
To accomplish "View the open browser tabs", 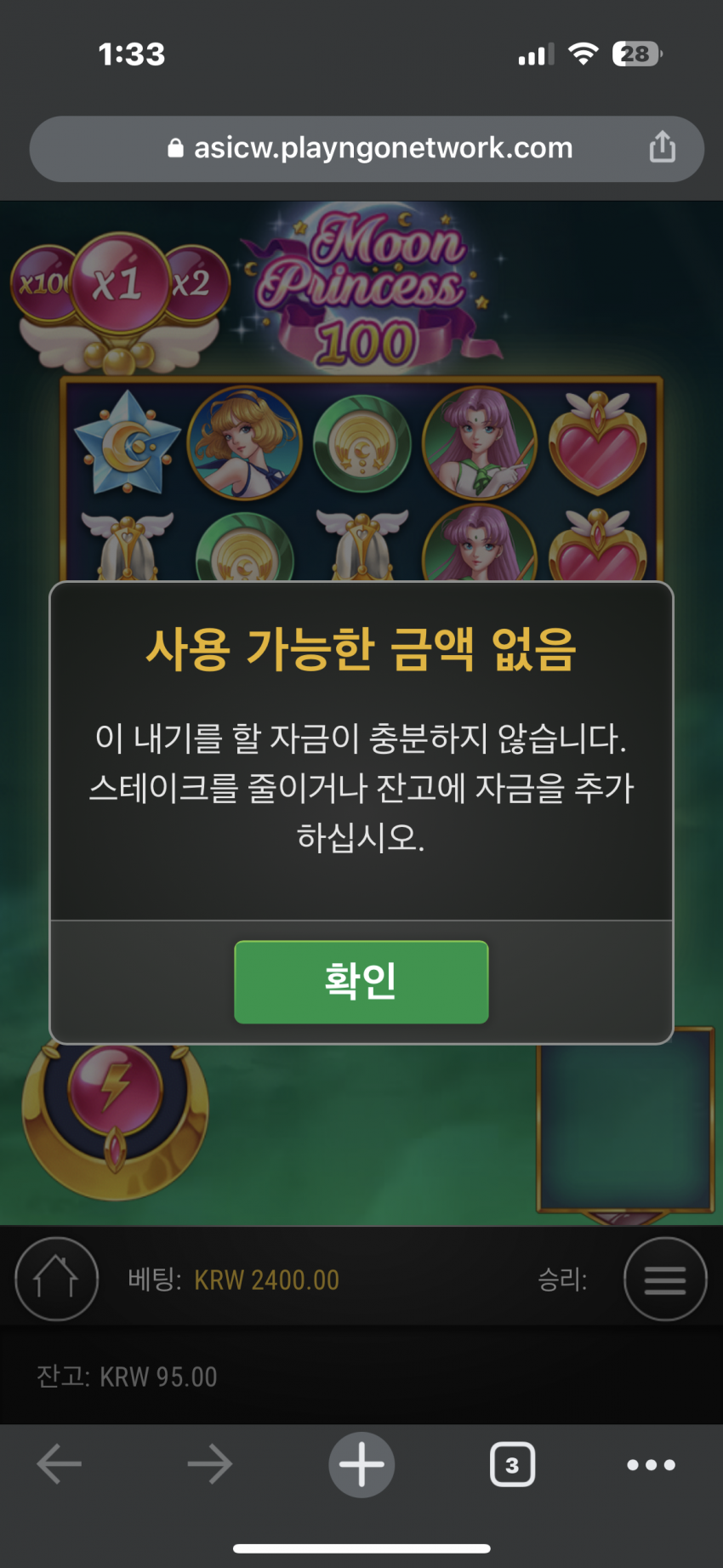I will pyautogui.click(x=512, y=1464).
